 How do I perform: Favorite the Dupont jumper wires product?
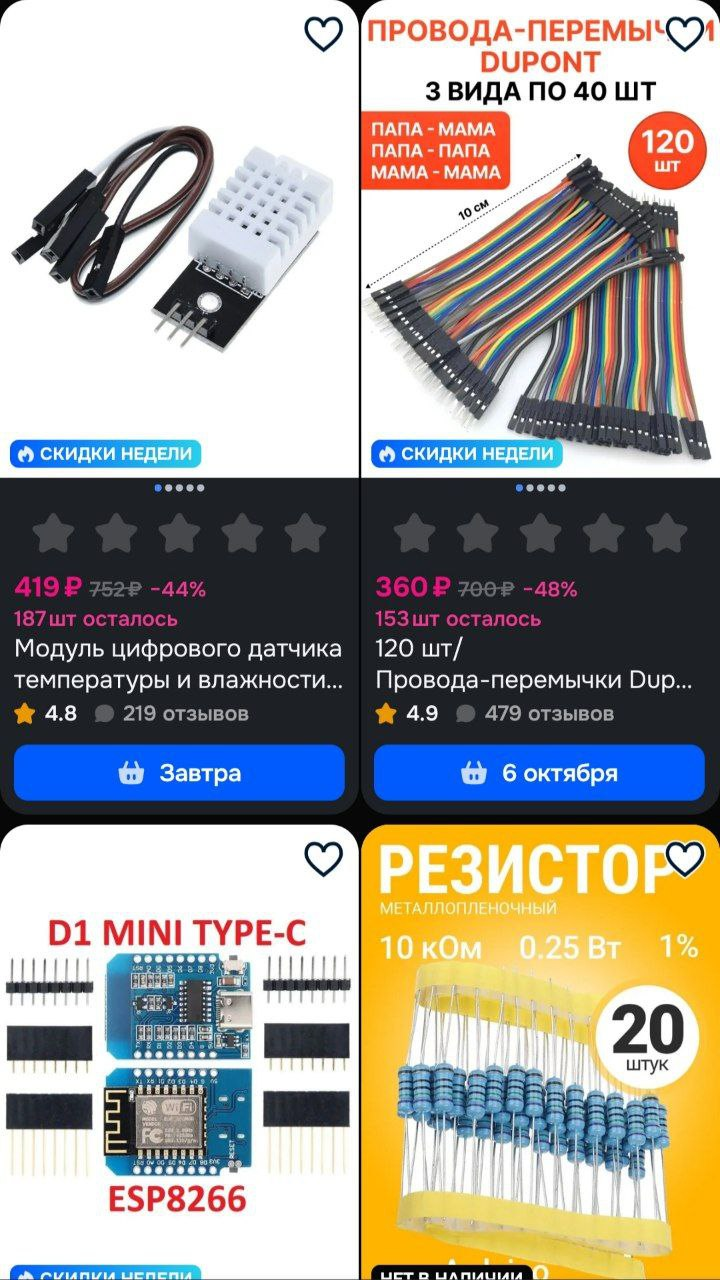click(x=685, y=35)
